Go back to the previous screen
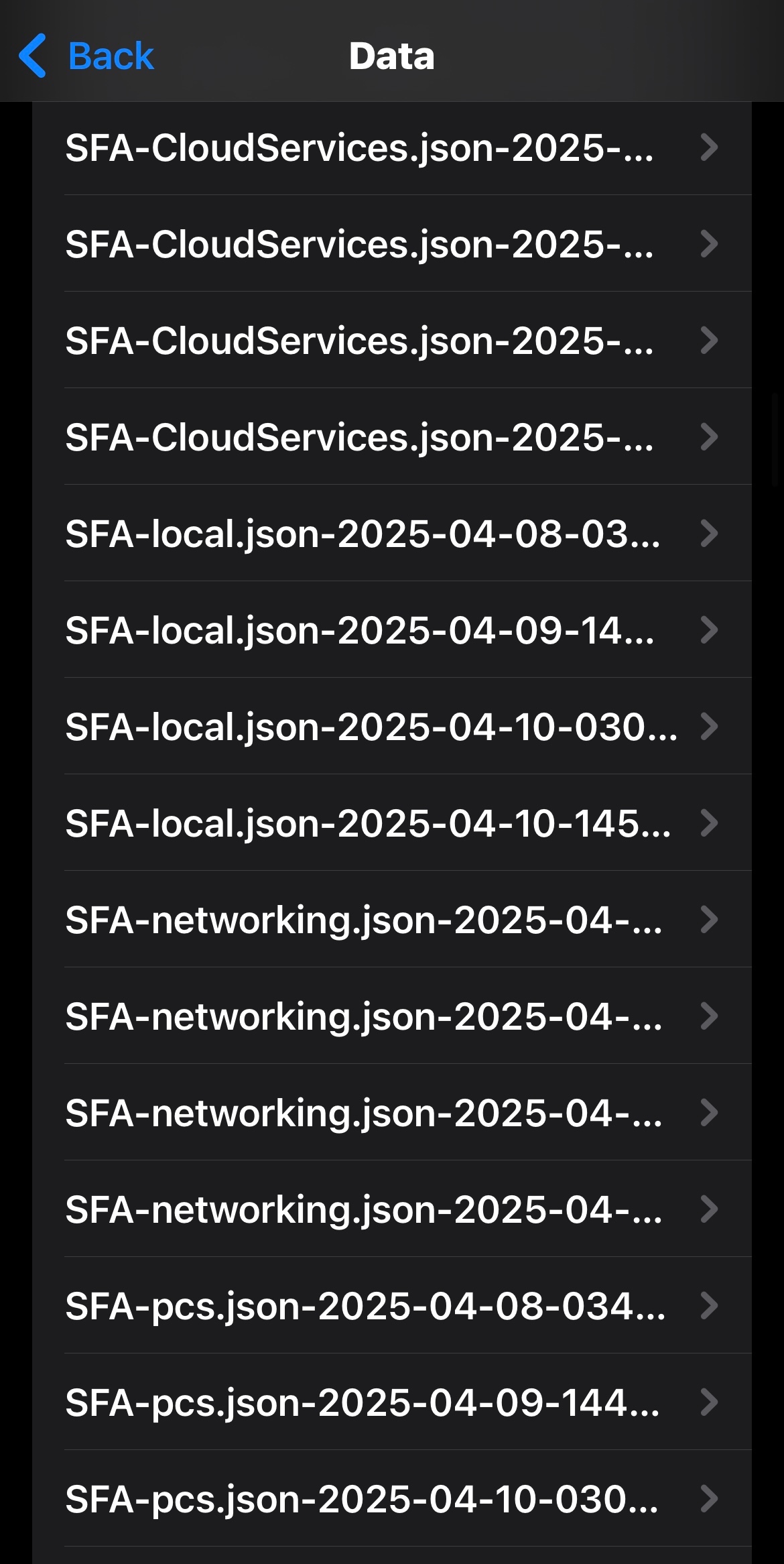The image size is (784, 1564). [87, 56]
